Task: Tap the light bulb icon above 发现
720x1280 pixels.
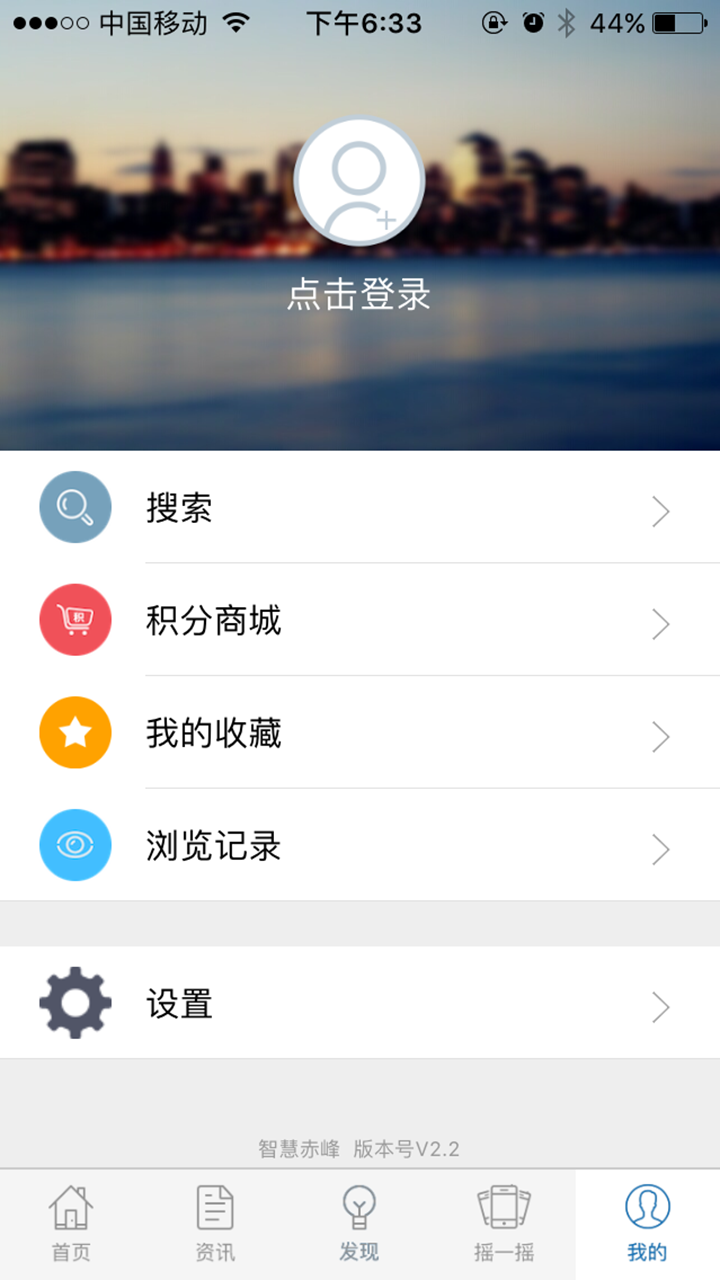Action: [x=359, y=1210]
